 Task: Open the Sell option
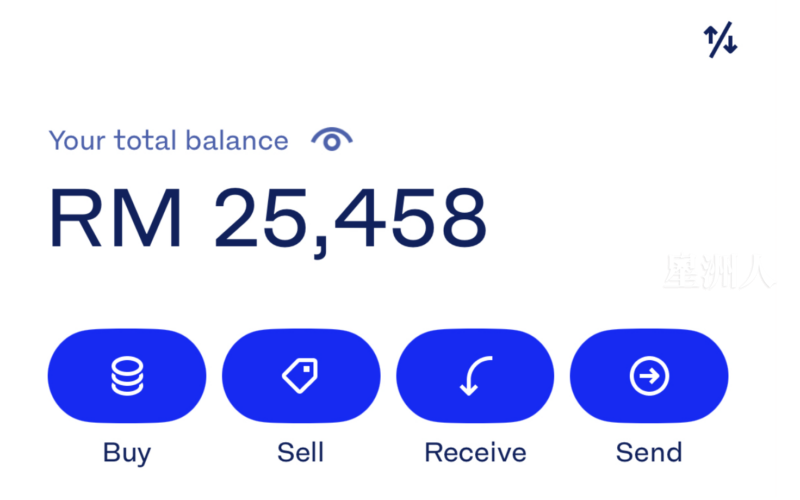tap(300, 377)
